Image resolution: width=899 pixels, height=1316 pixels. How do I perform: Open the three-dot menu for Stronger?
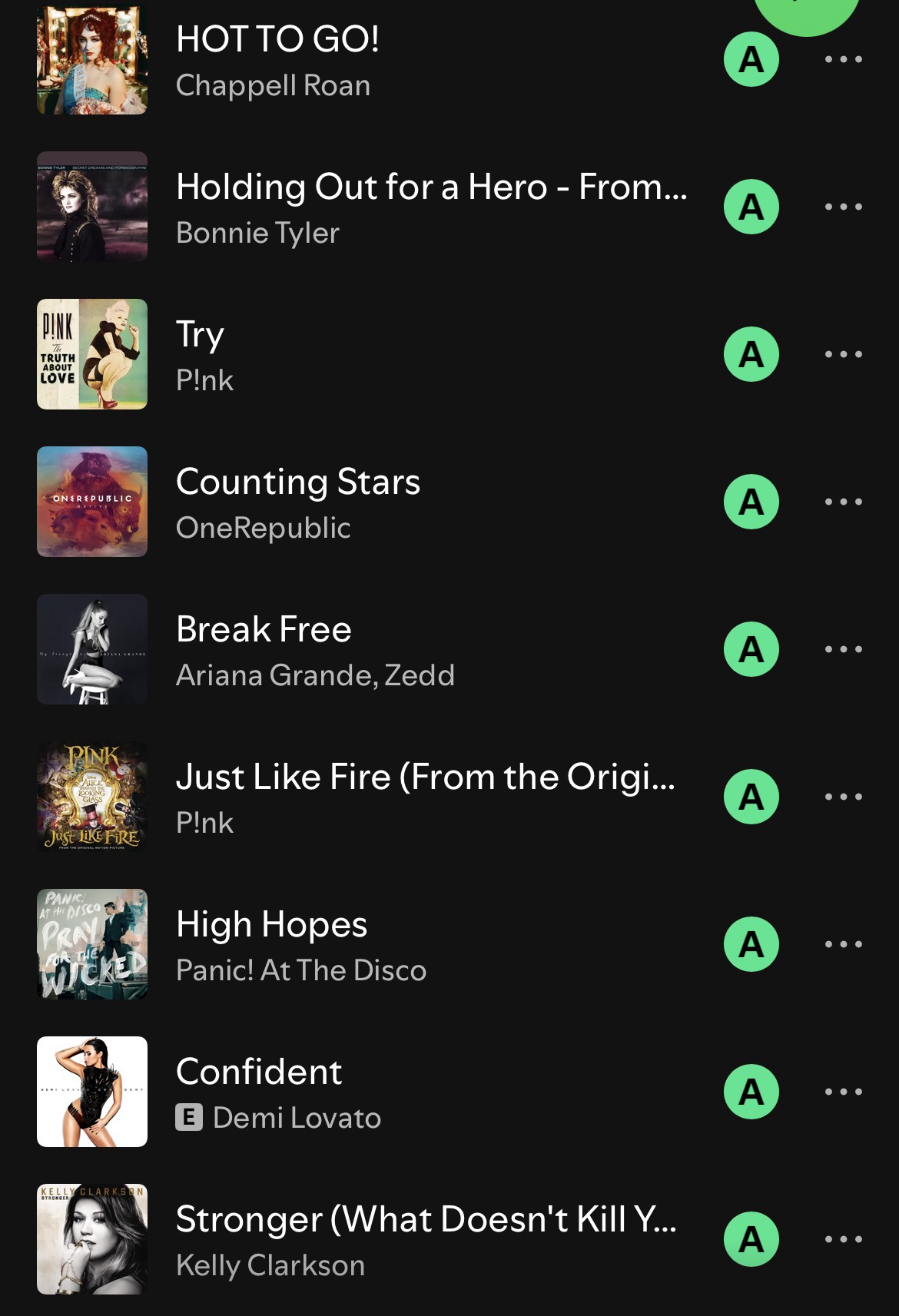click(843, 1239)
